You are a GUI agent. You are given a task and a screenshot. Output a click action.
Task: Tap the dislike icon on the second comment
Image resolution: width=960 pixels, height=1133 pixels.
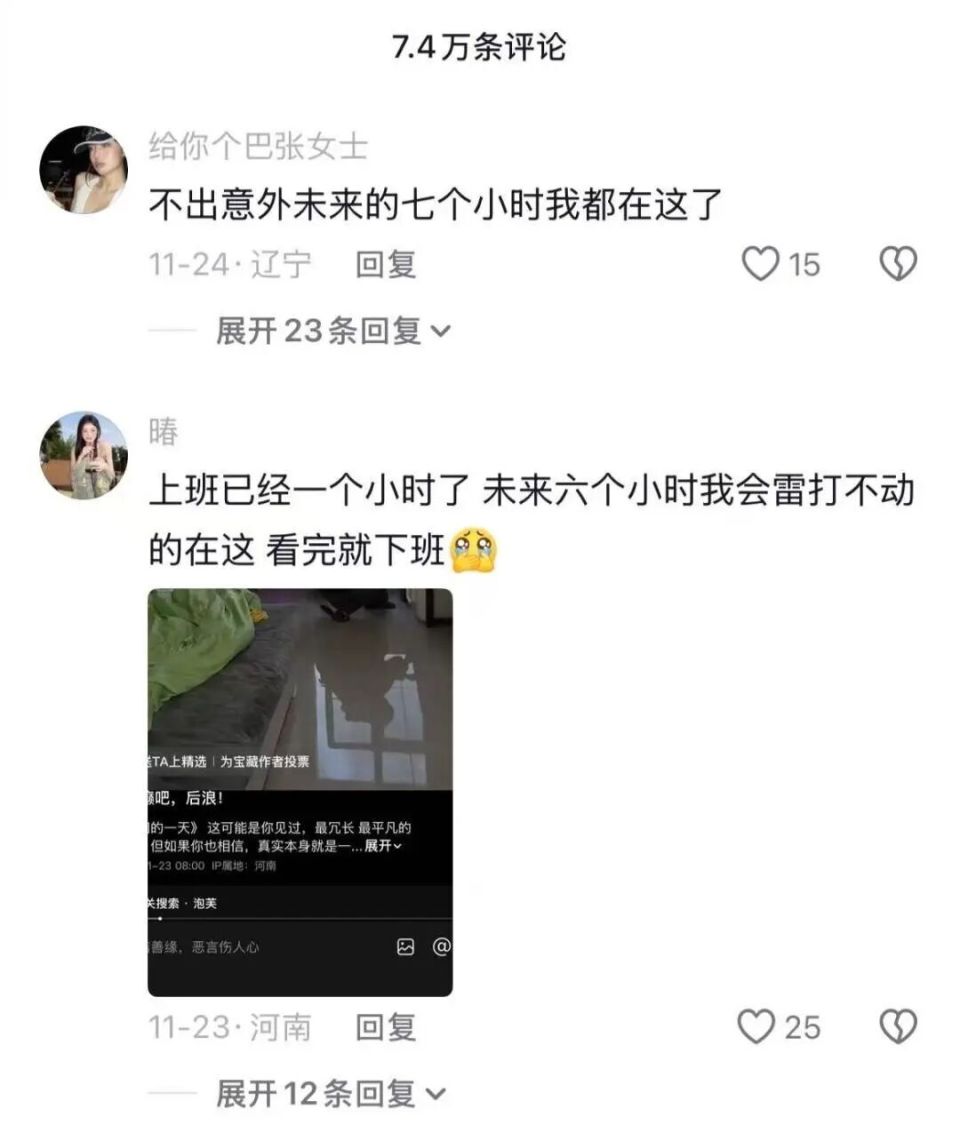coord(899,1026)
